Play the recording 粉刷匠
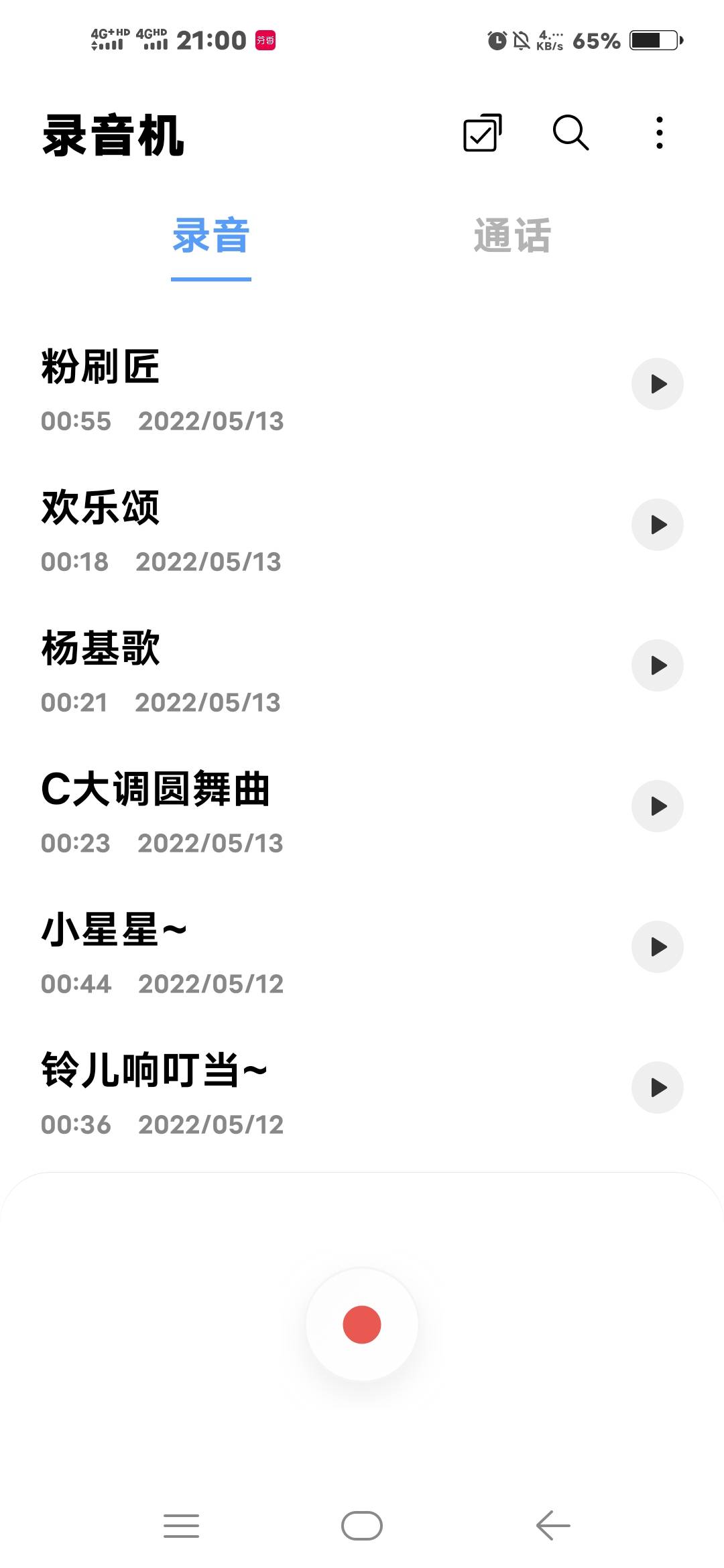The image size is (724, 1568). (657, 383)
